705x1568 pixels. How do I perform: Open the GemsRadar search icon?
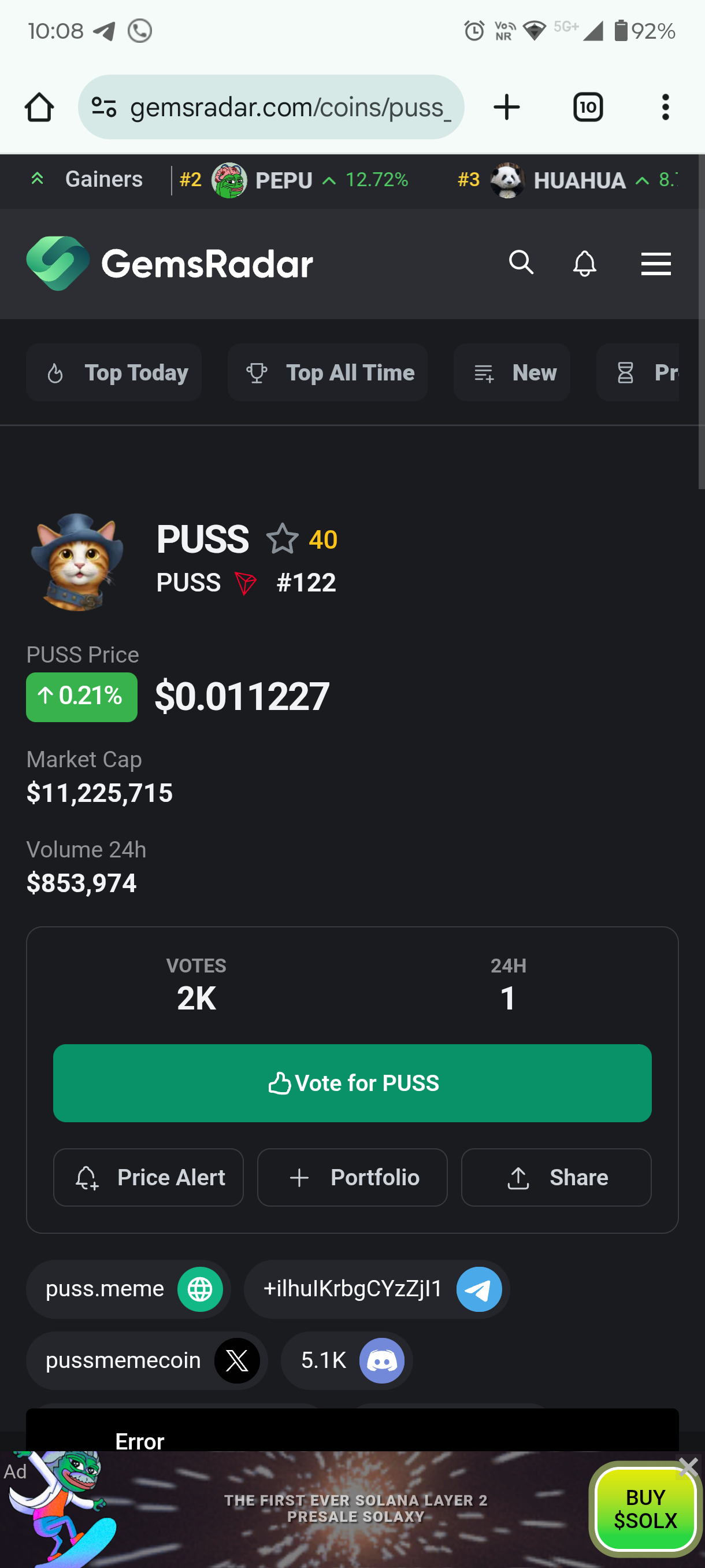pyautogui.click(x=521, y=263)
